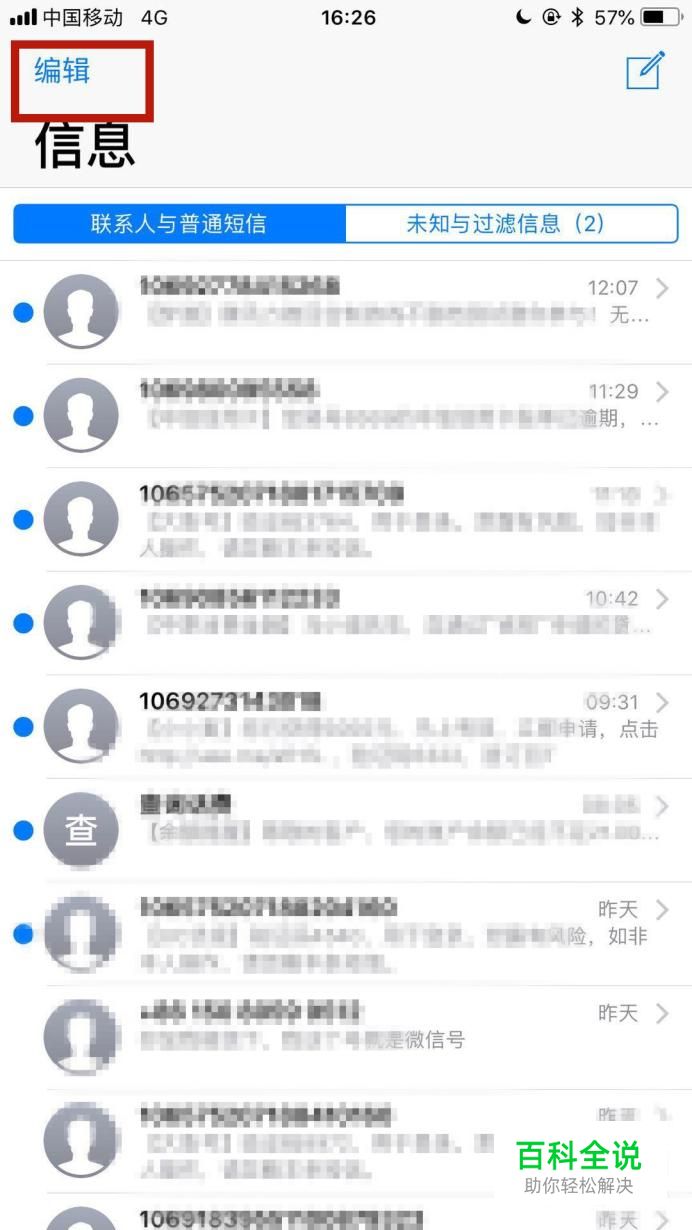
Task: Switch to 联系人与普通短信 tab
Action: pyautogui.click(x=179, y=223)
